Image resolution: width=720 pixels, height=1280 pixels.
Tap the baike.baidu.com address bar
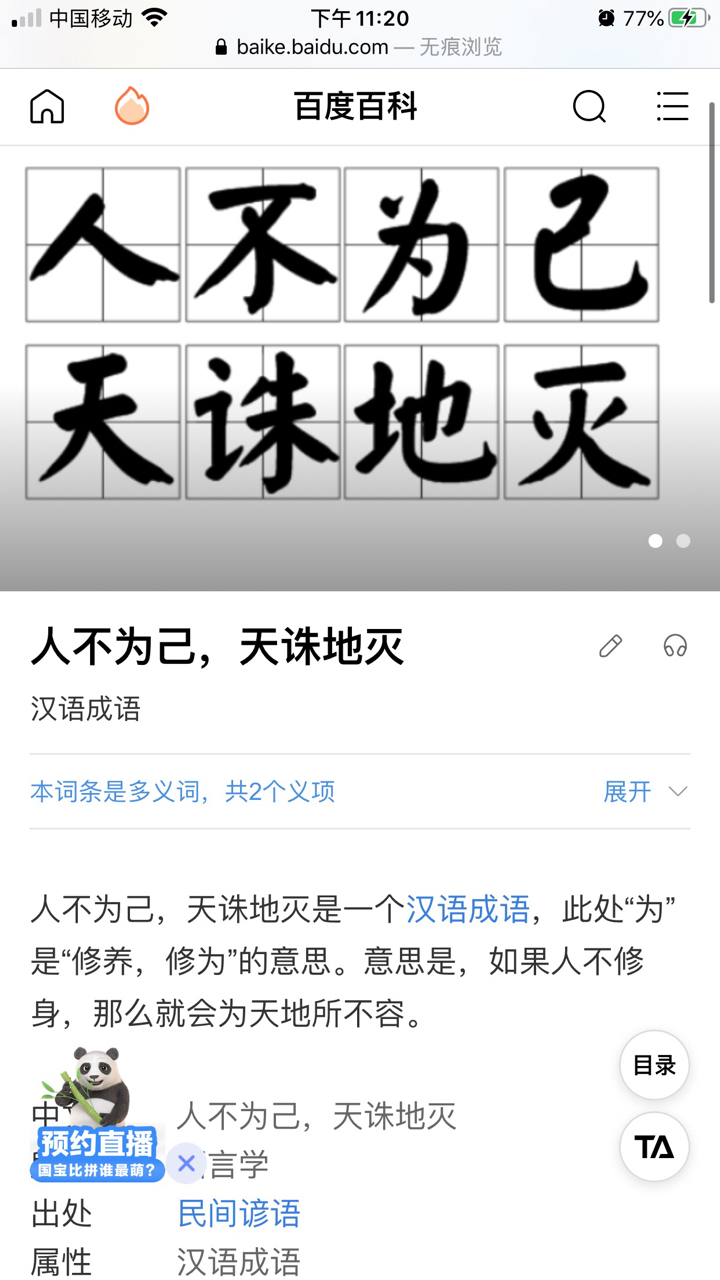(359, 47)
